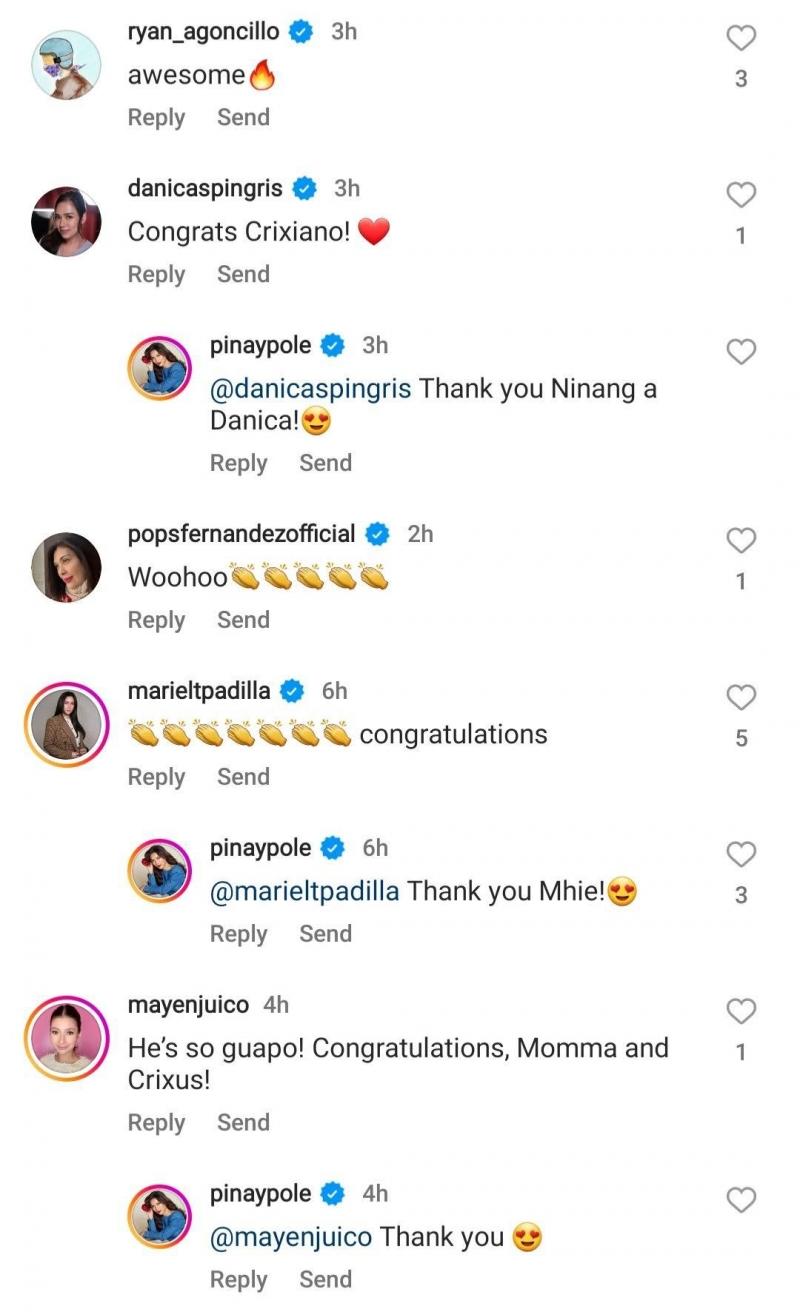Click the verified badge next to marieltpadilla
The height and width of the screenshot is (1312, 800).
[x=290, y=689]
